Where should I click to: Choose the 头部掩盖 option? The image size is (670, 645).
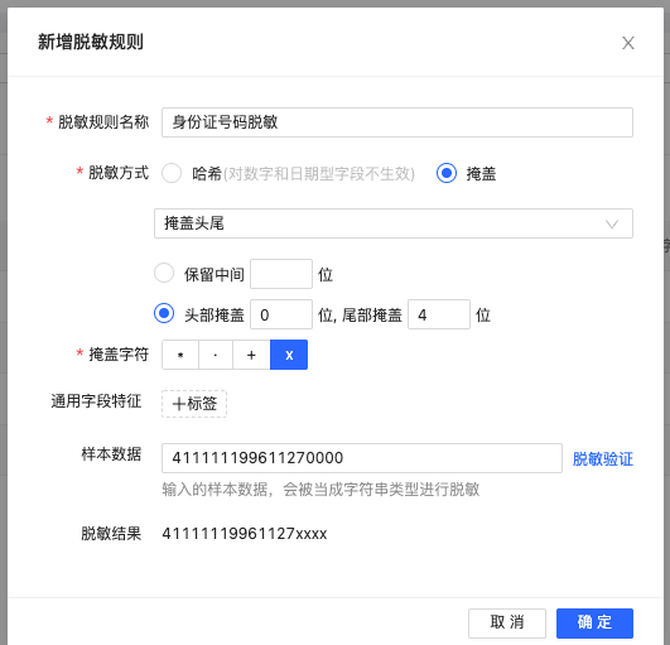coord(165,314)
